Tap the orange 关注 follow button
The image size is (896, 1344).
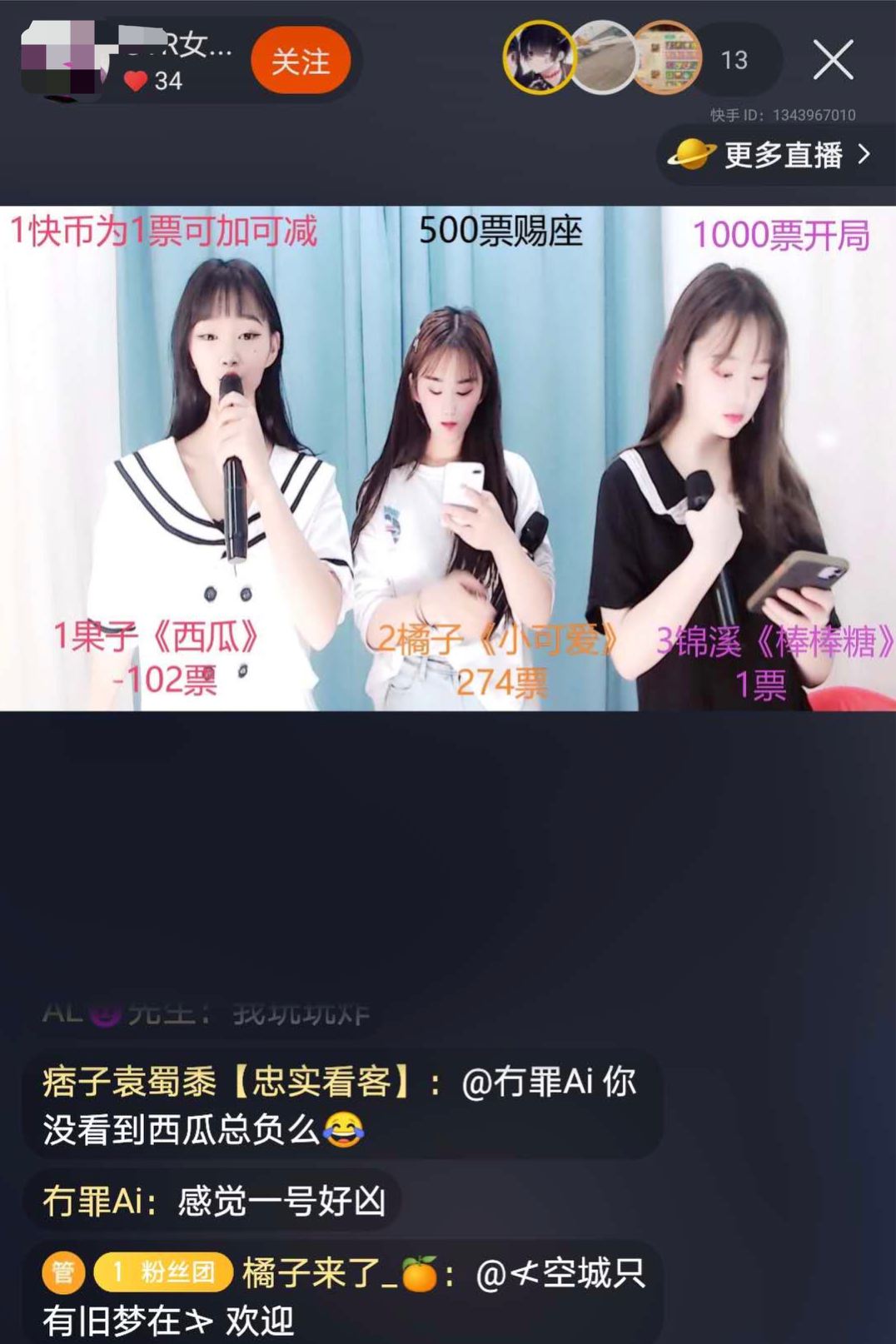[300, 60]
